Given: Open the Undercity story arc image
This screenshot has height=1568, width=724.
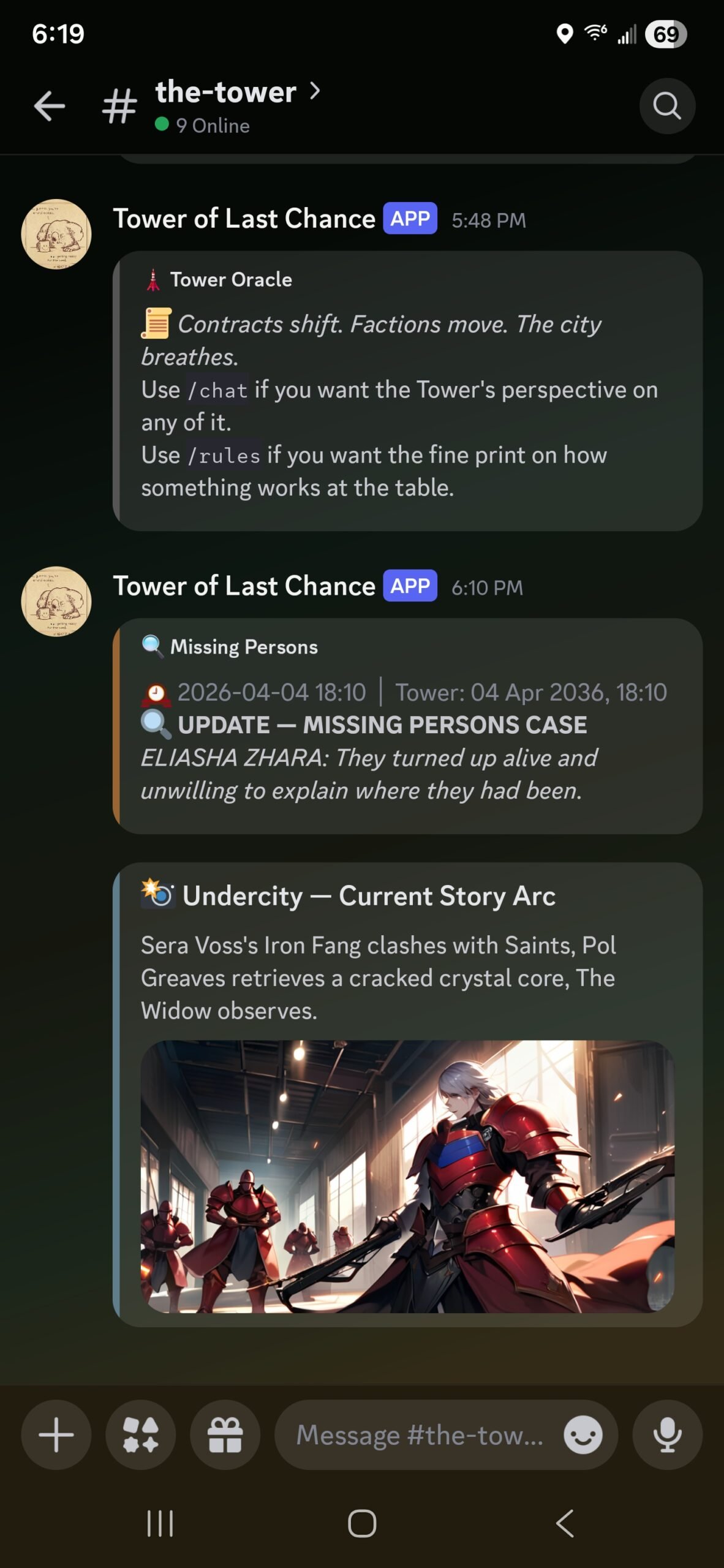Looking at the screenshot, I should click(x=407, y=1176).
